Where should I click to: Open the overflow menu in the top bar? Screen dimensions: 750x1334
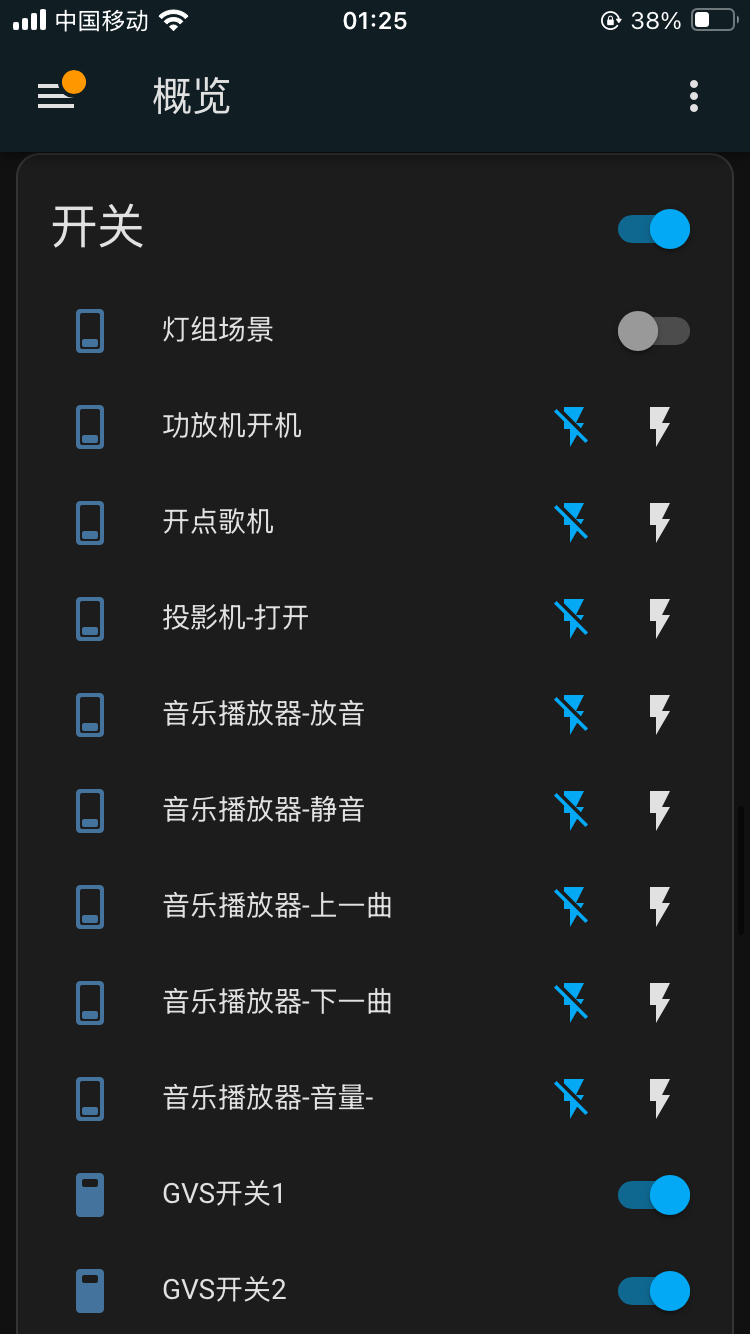click(x=694, y=96)
